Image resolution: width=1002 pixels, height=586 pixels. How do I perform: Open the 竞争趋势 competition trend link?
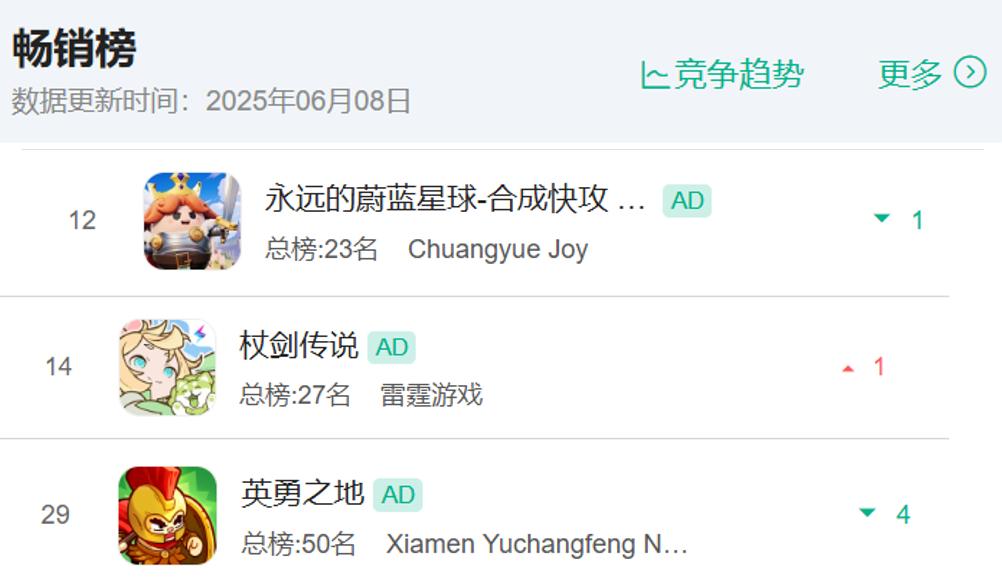tap(722, 74)
